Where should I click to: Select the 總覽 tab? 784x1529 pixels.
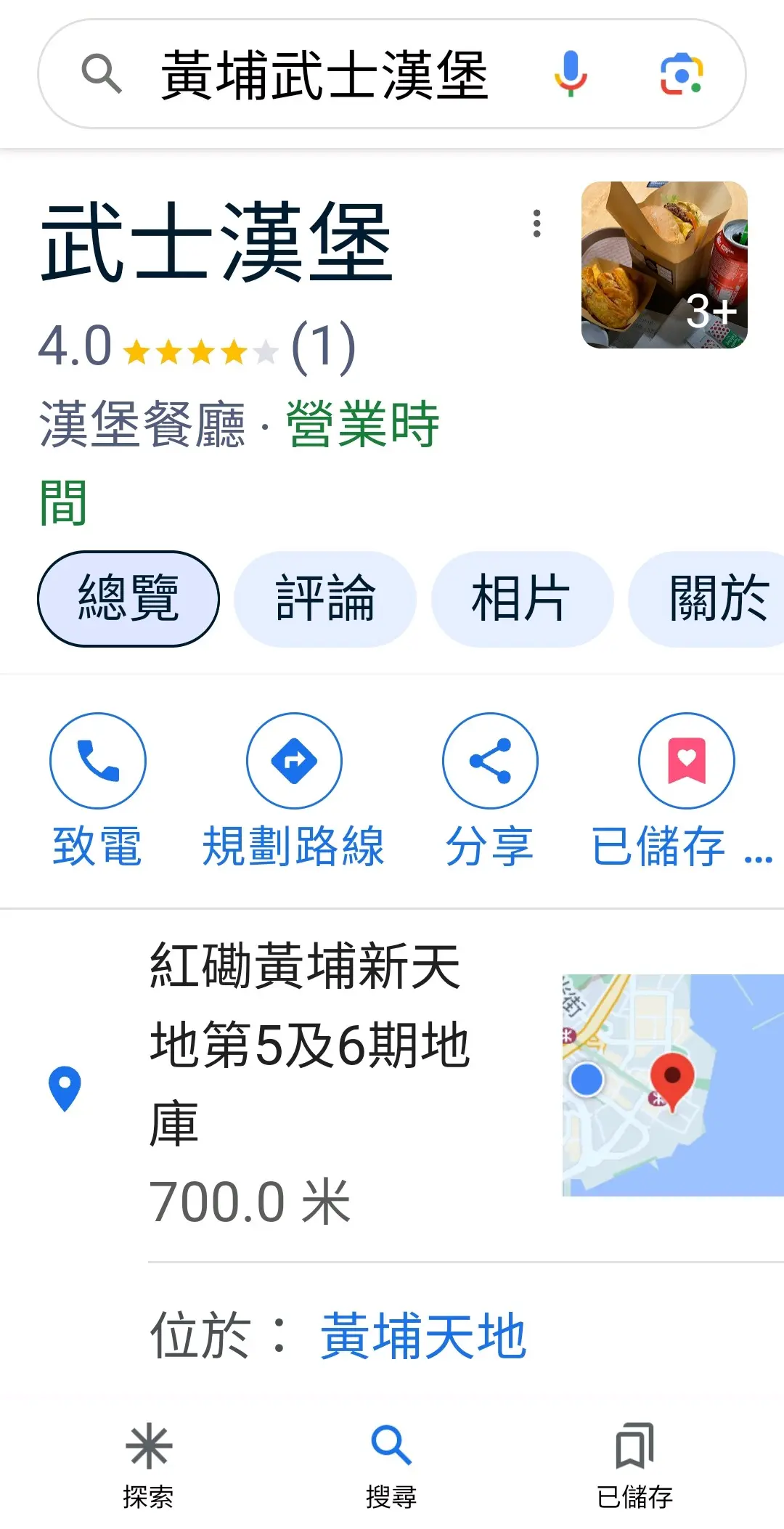pyautogui.click(x=128, y=599)
